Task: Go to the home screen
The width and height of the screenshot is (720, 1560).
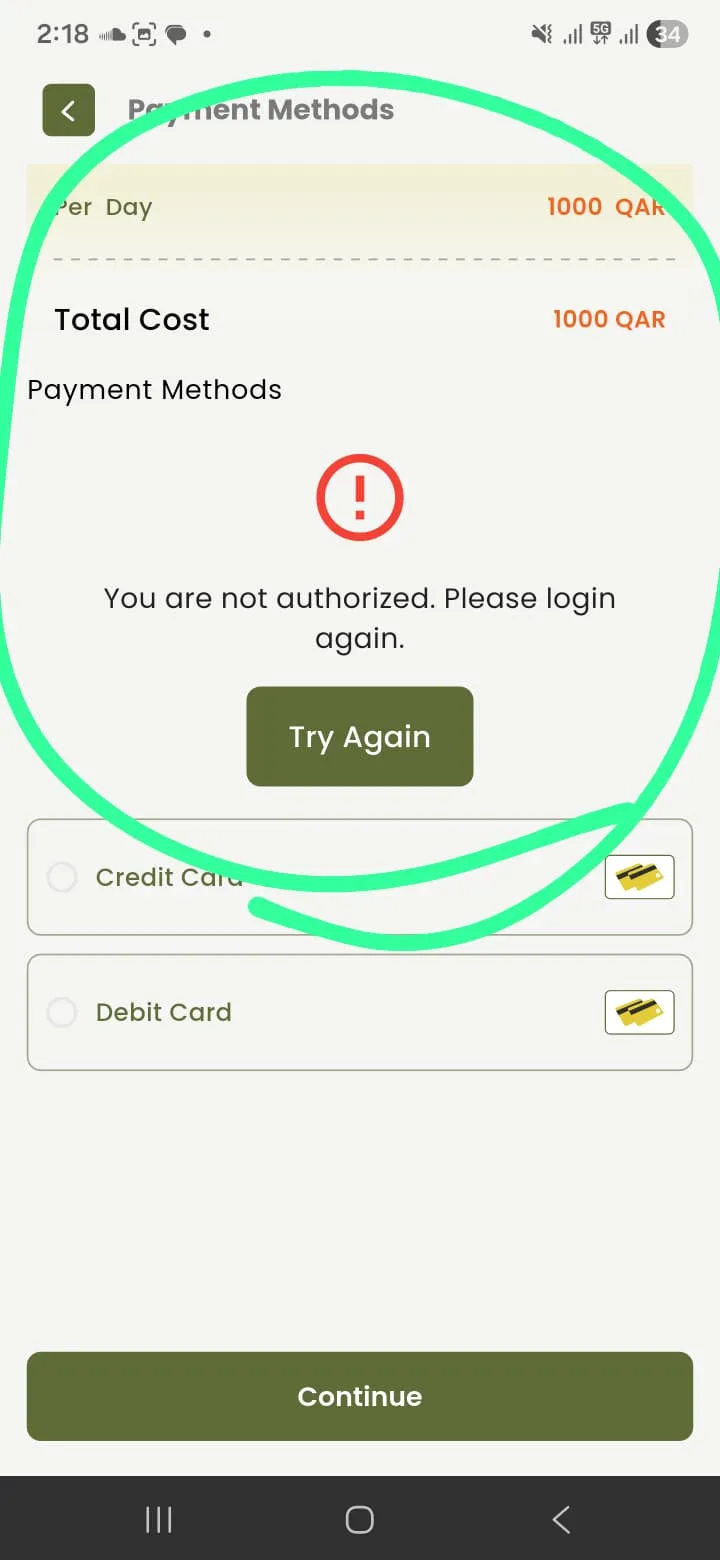Action: click(x=360, y=1520)
